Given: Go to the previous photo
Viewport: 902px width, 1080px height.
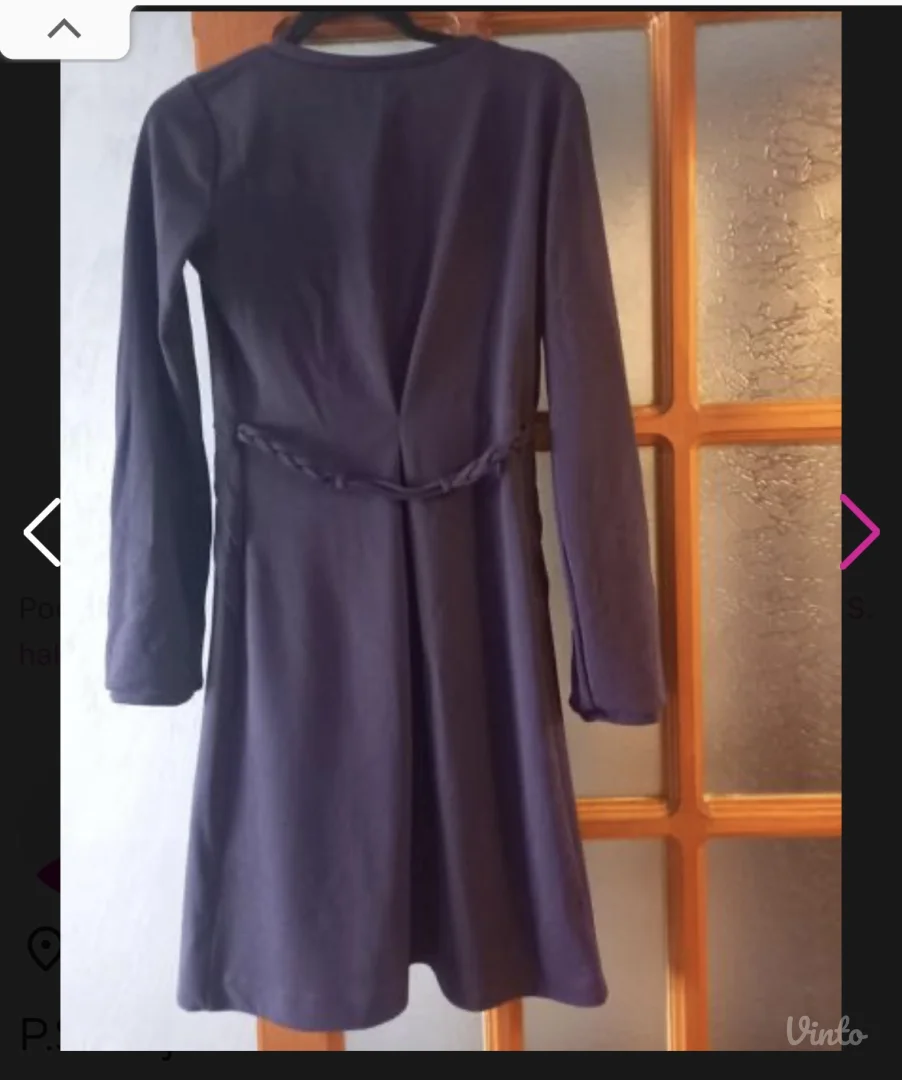Looking at the screenshot, I should [42, 531].
